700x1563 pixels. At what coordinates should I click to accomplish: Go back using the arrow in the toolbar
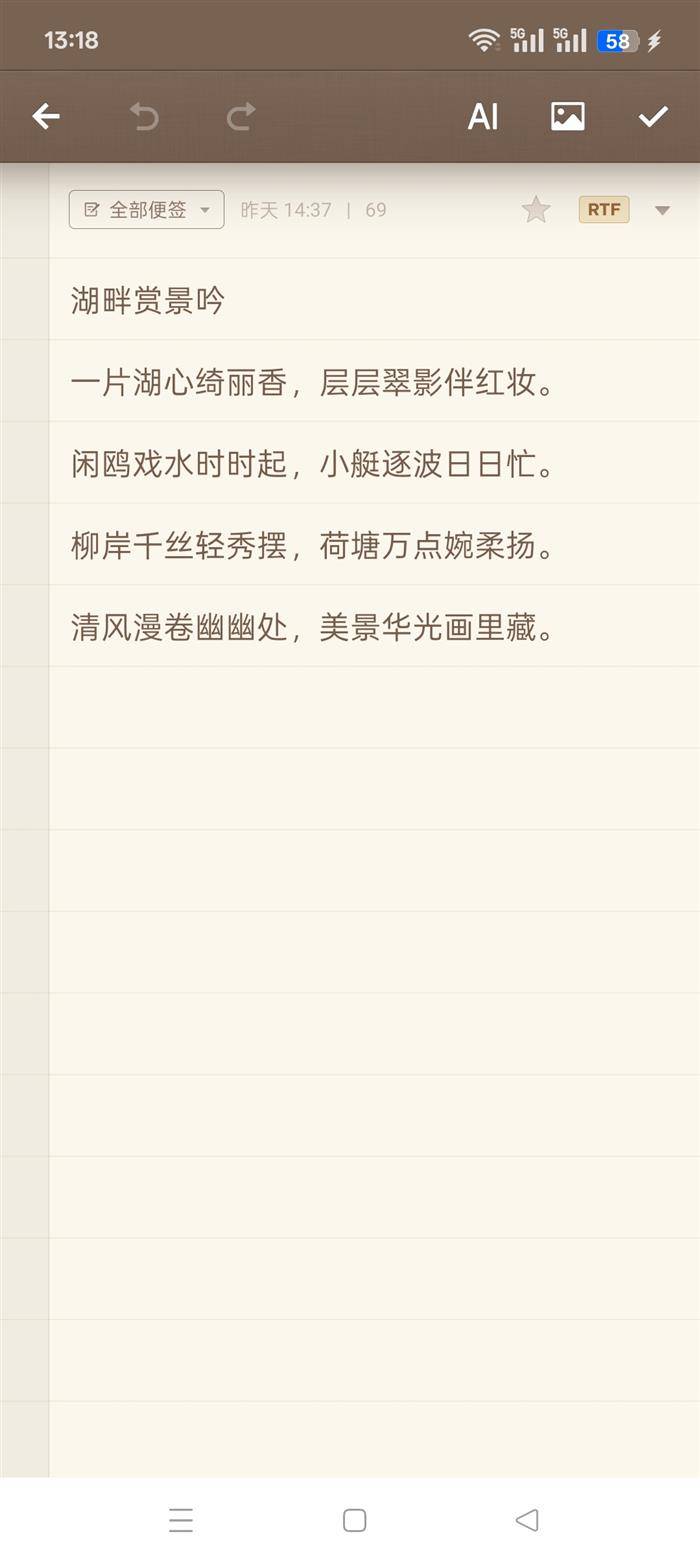coord(46,117)
